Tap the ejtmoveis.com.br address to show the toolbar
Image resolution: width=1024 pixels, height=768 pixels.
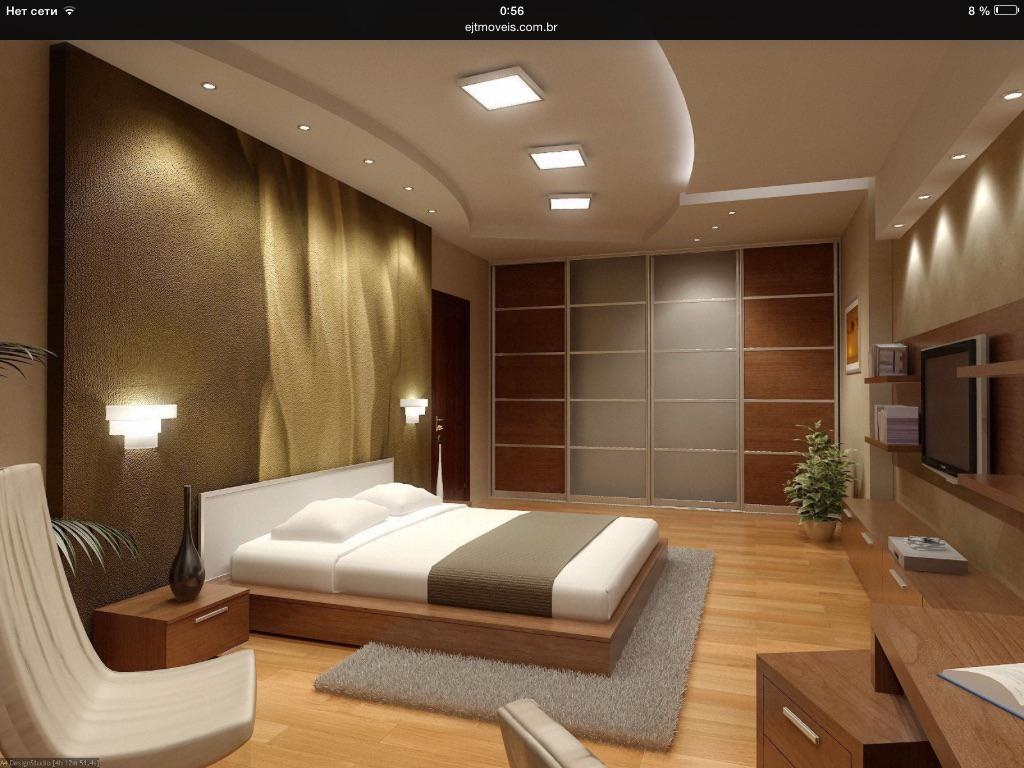click(511, 27)
